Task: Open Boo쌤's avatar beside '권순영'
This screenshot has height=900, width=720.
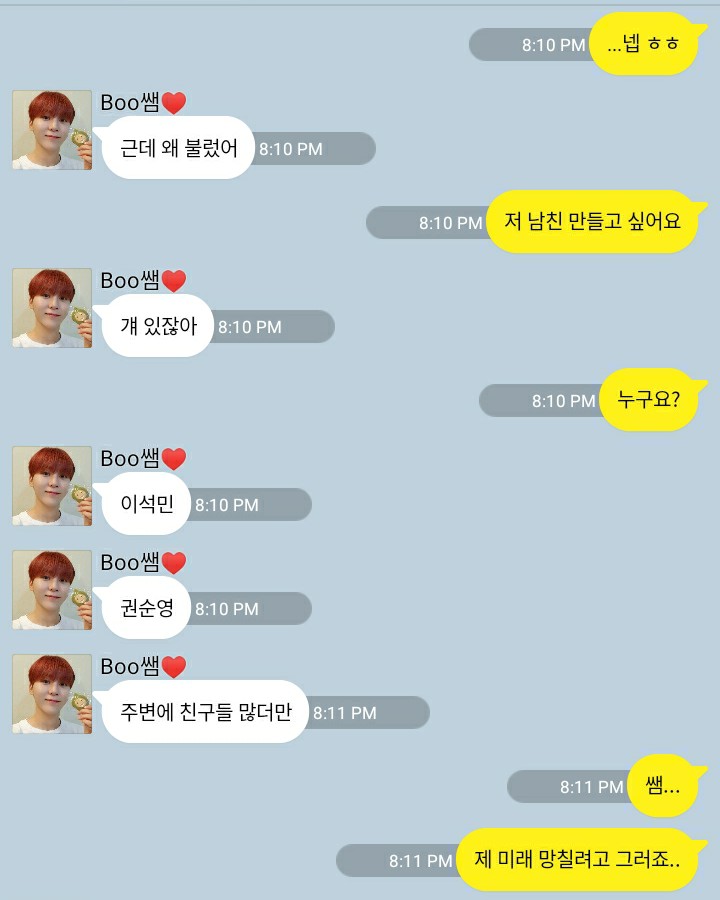Action: [52, 590]
